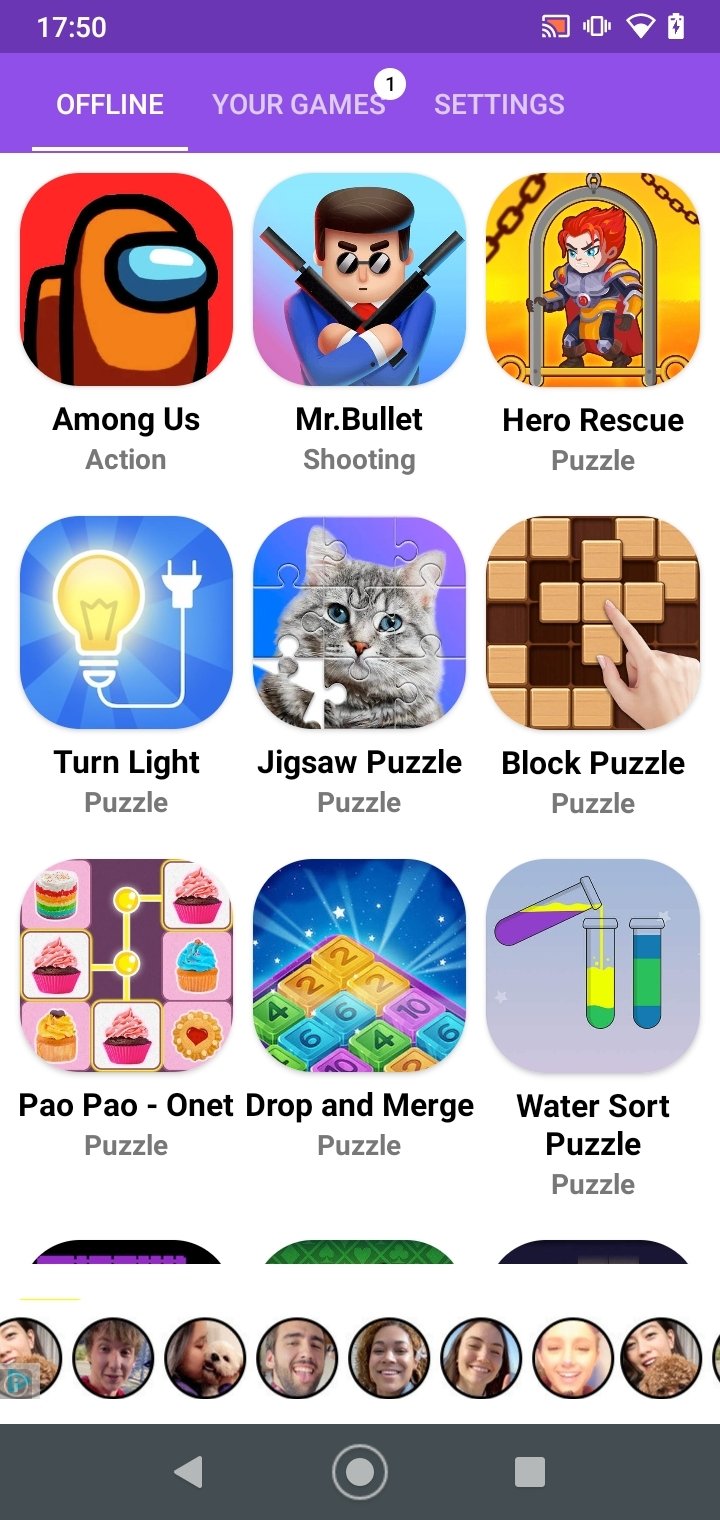Launch the Mr.Bullet shooting game
The height and width of the screenshot is (1520, 720).
[359, 280]
